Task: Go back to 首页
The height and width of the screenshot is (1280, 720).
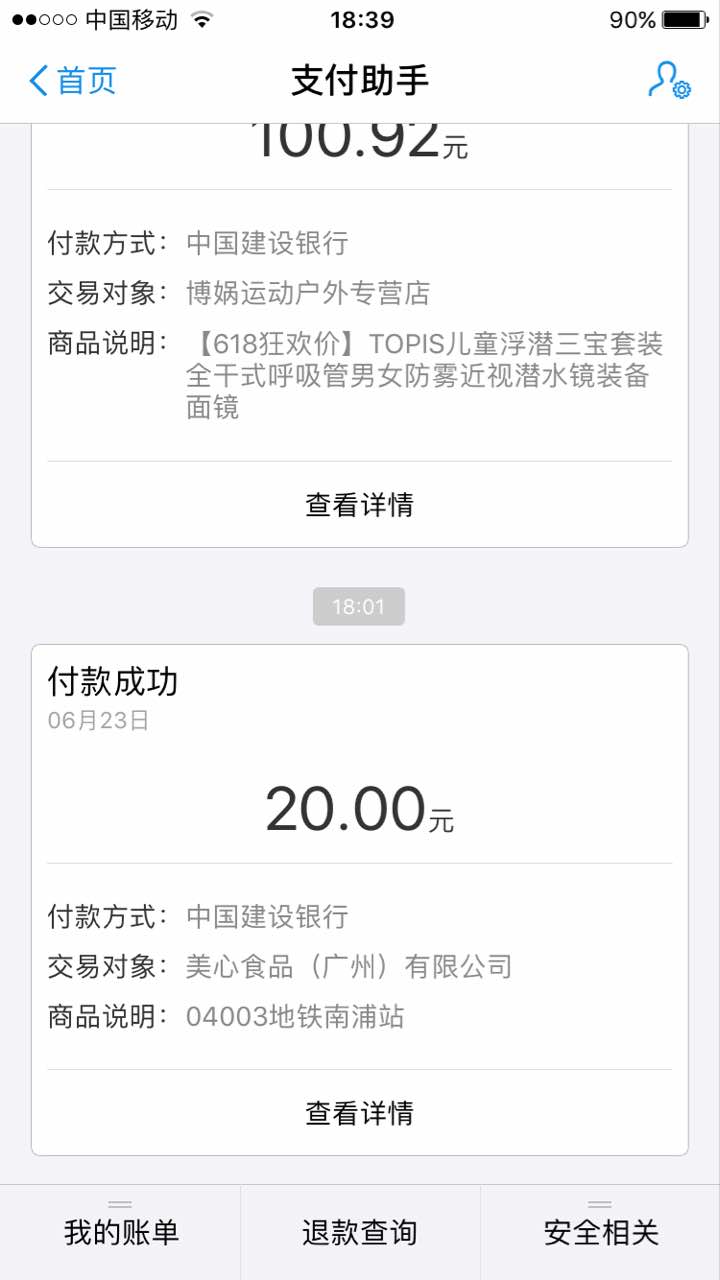Action: [72, 81]
